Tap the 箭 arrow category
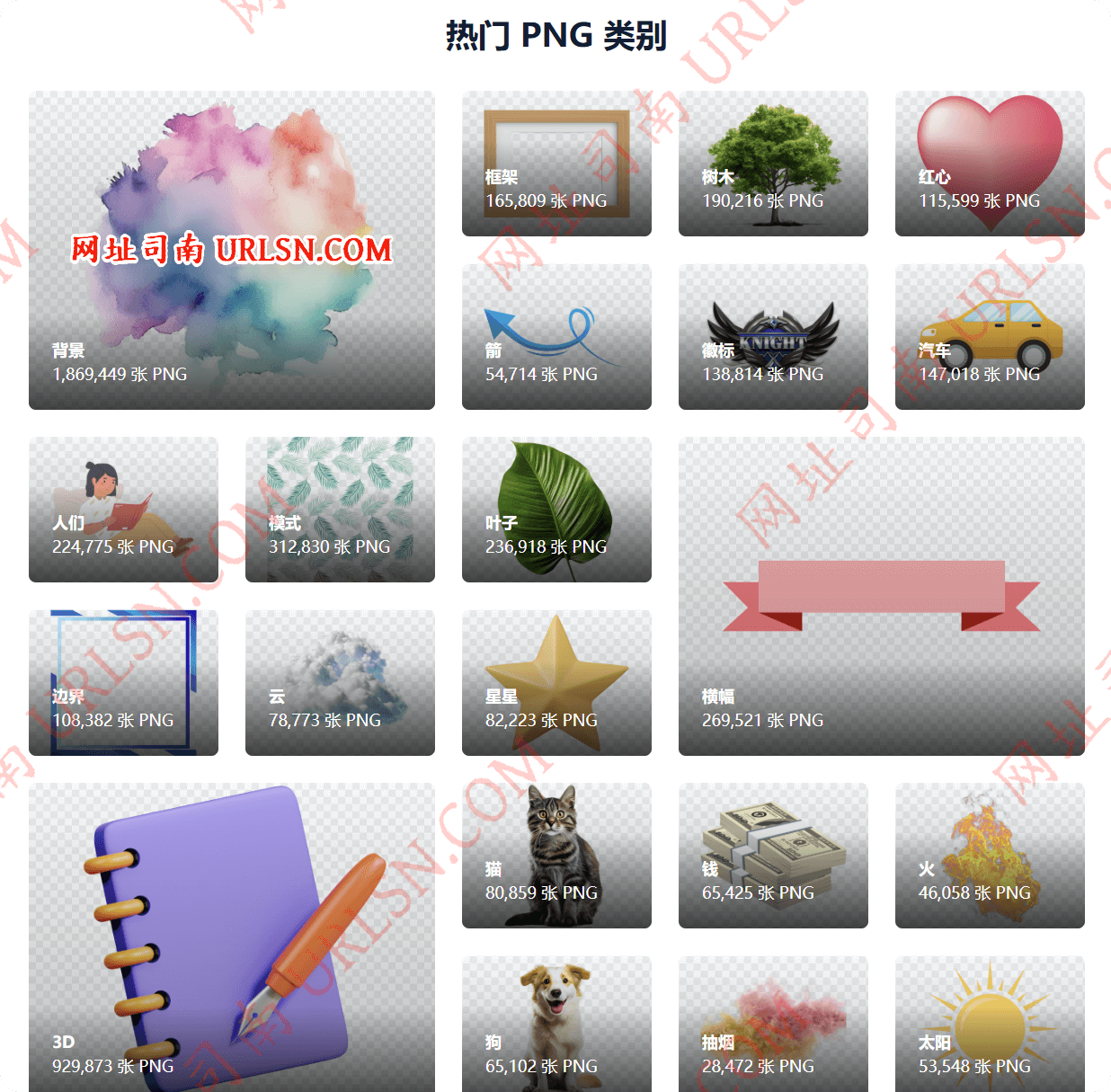 [x=556, y=336]
